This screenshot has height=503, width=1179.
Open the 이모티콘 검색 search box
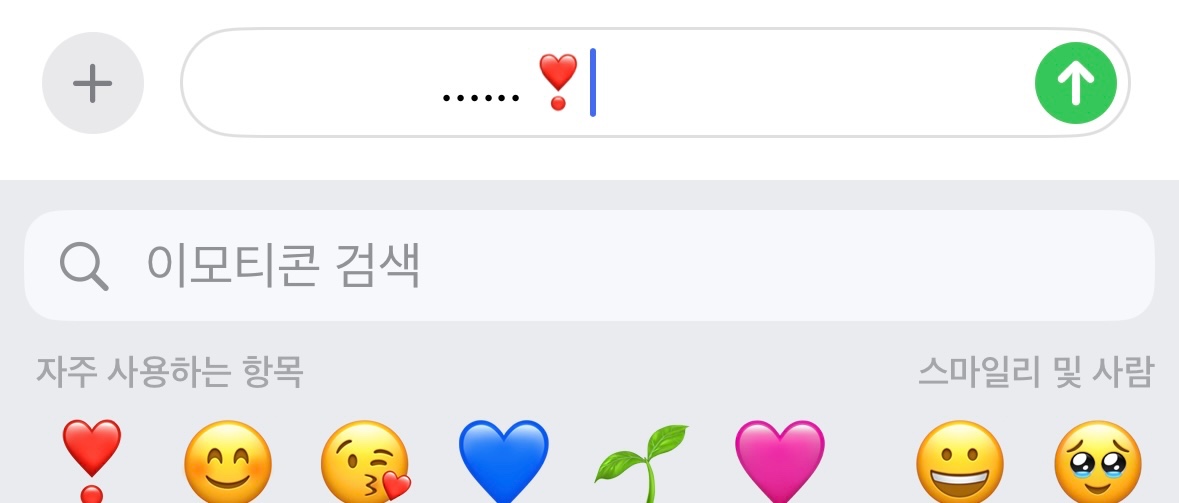coord(588,265)
